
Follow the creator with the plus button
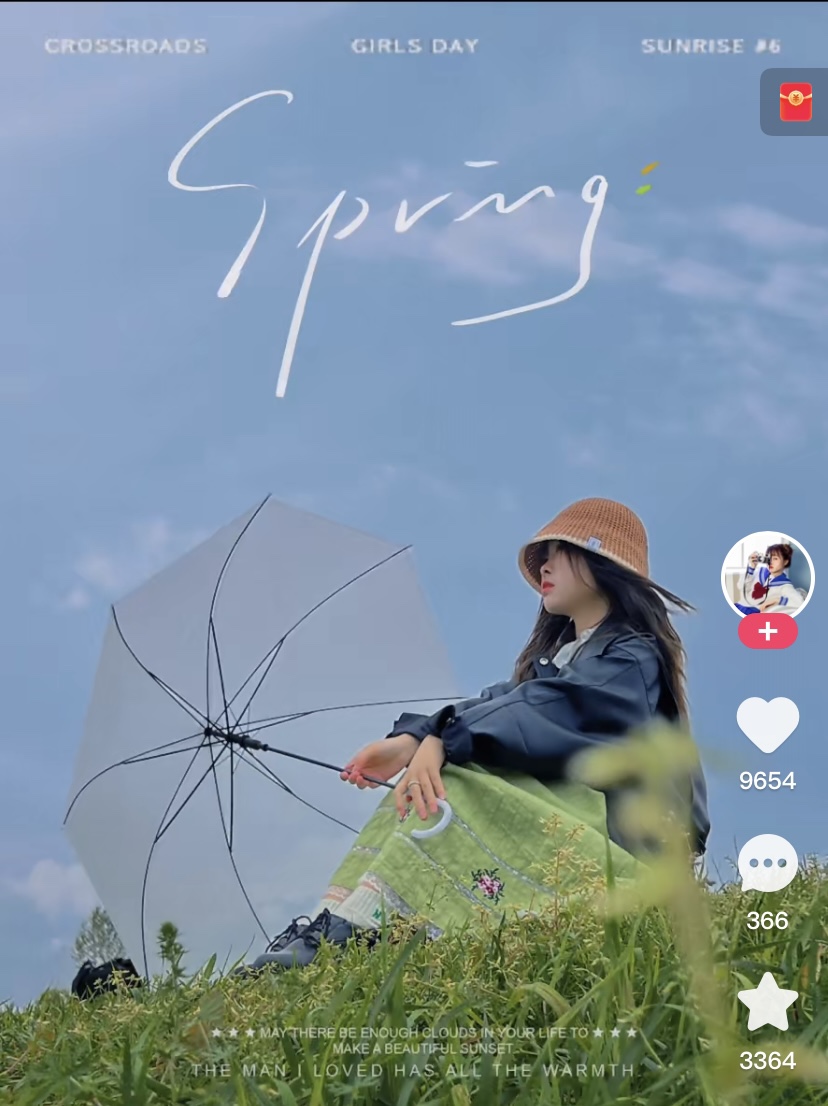[x=767, y=632]
